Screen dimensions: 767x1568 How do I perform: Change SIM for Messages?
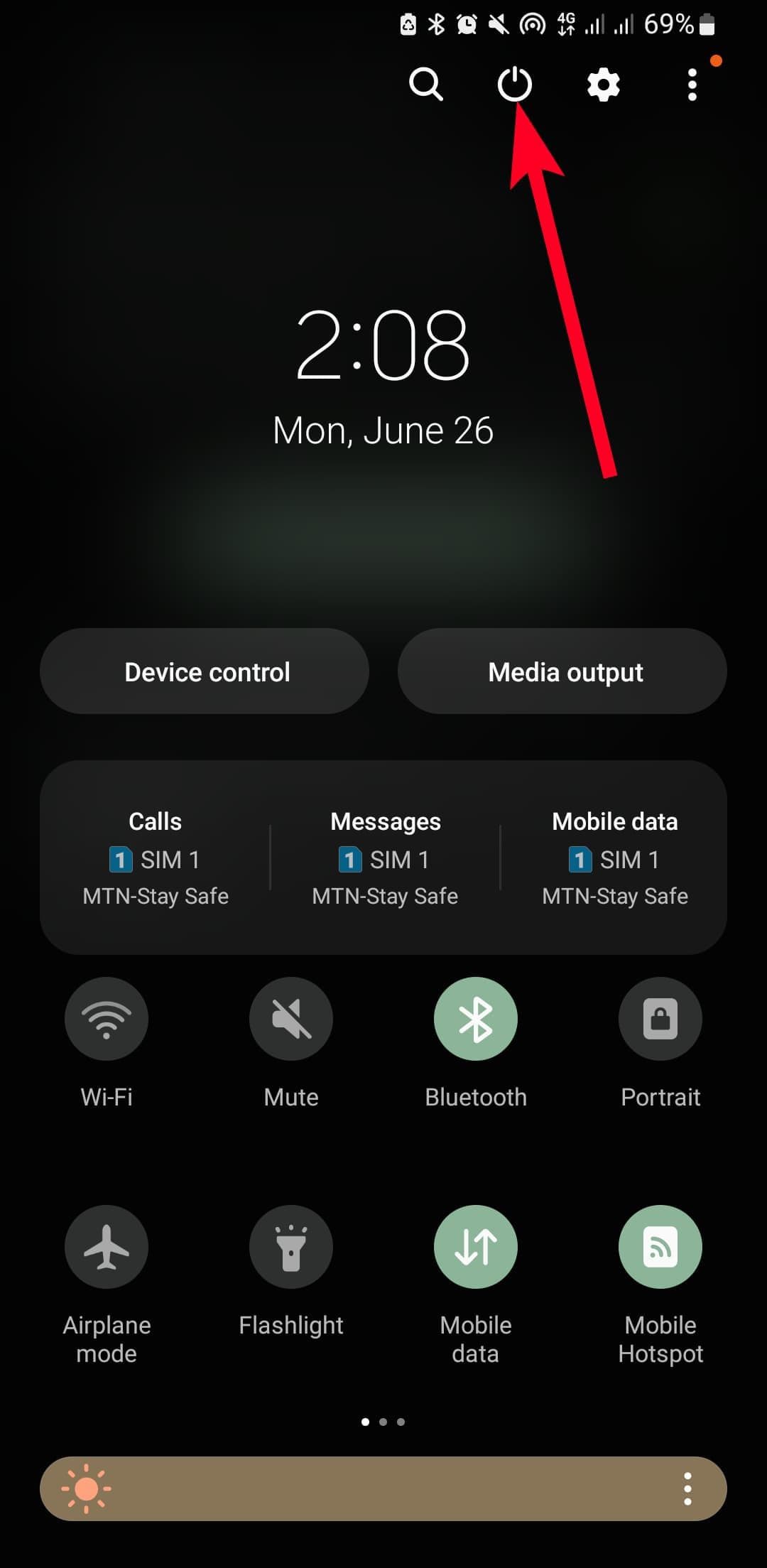pyautogui.click(x=384, y=856)
